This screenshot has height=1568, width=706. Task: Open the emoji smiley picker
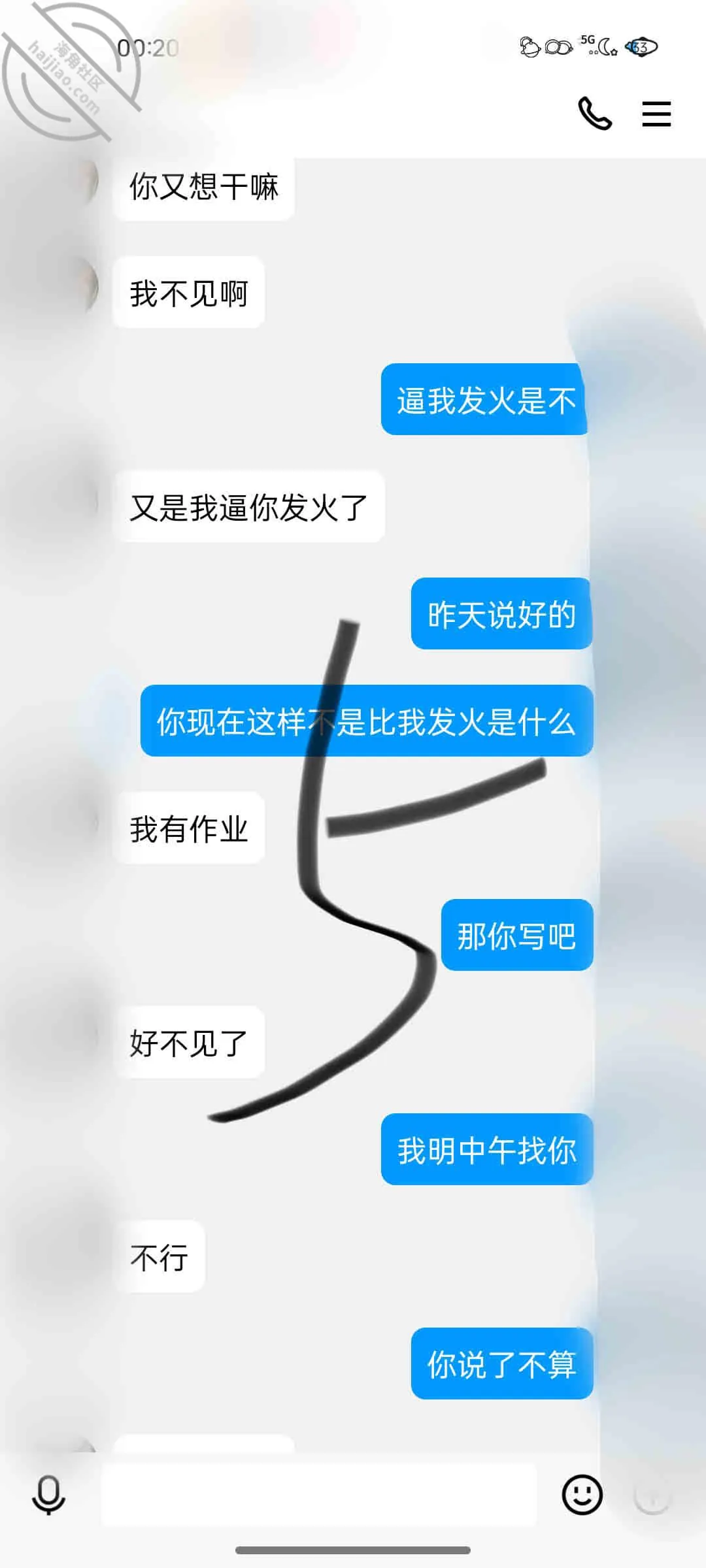[582, 1494]
